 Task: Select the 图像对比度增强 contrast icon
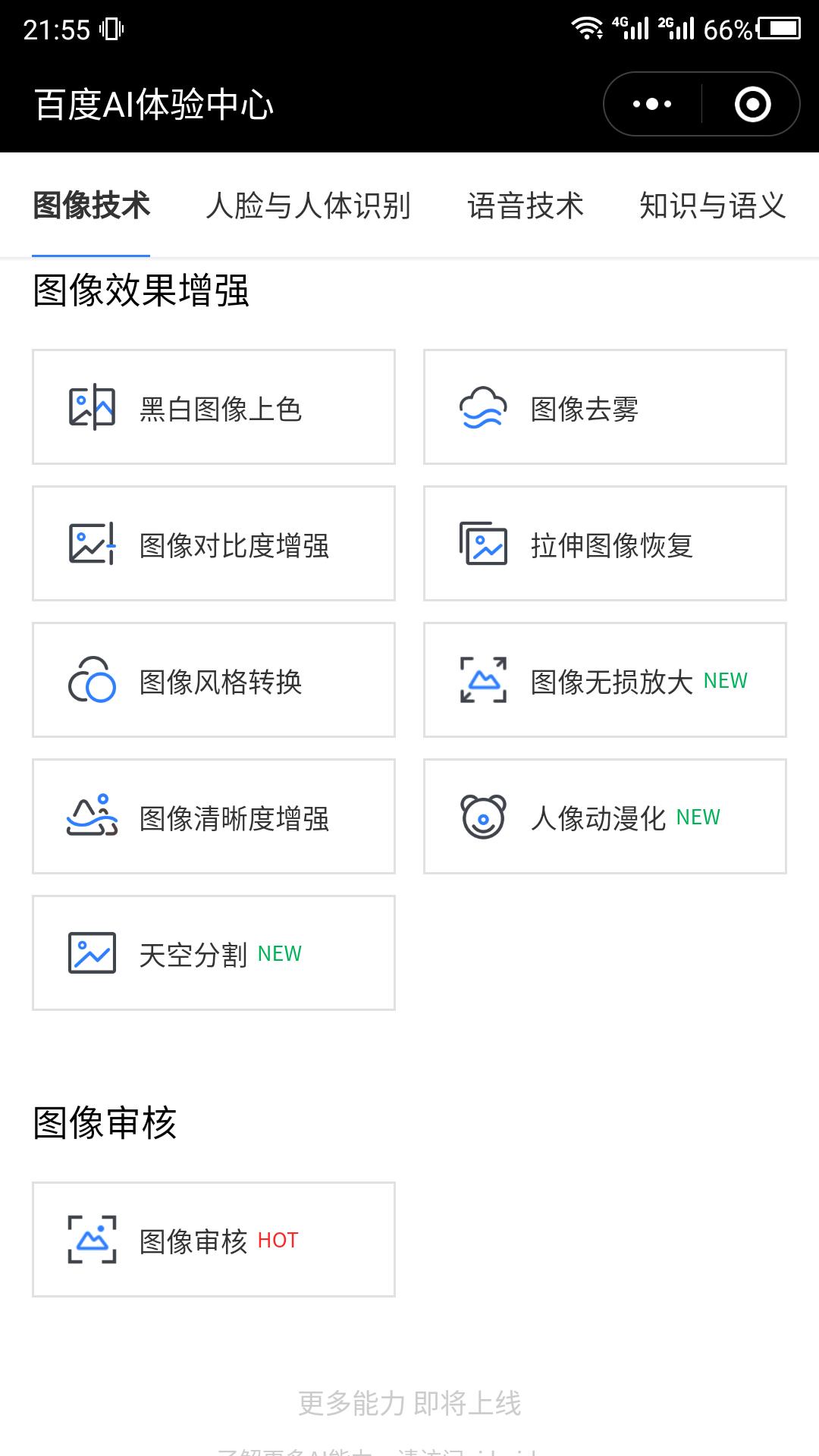(x=90, y=543)
